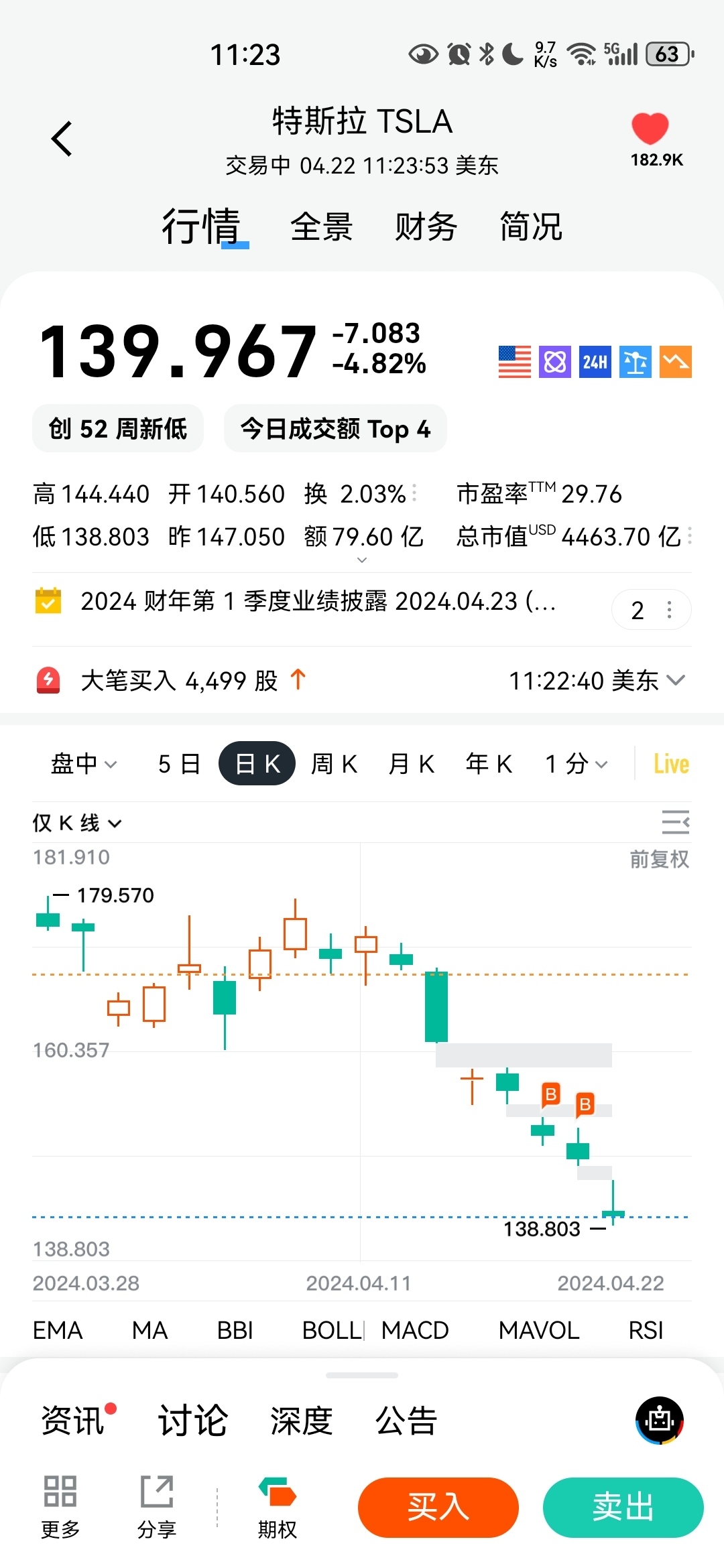Viewport: 724px width, 1568px height.
Task: Tap the 买入 buy button
Action: tap(438, 1507)
